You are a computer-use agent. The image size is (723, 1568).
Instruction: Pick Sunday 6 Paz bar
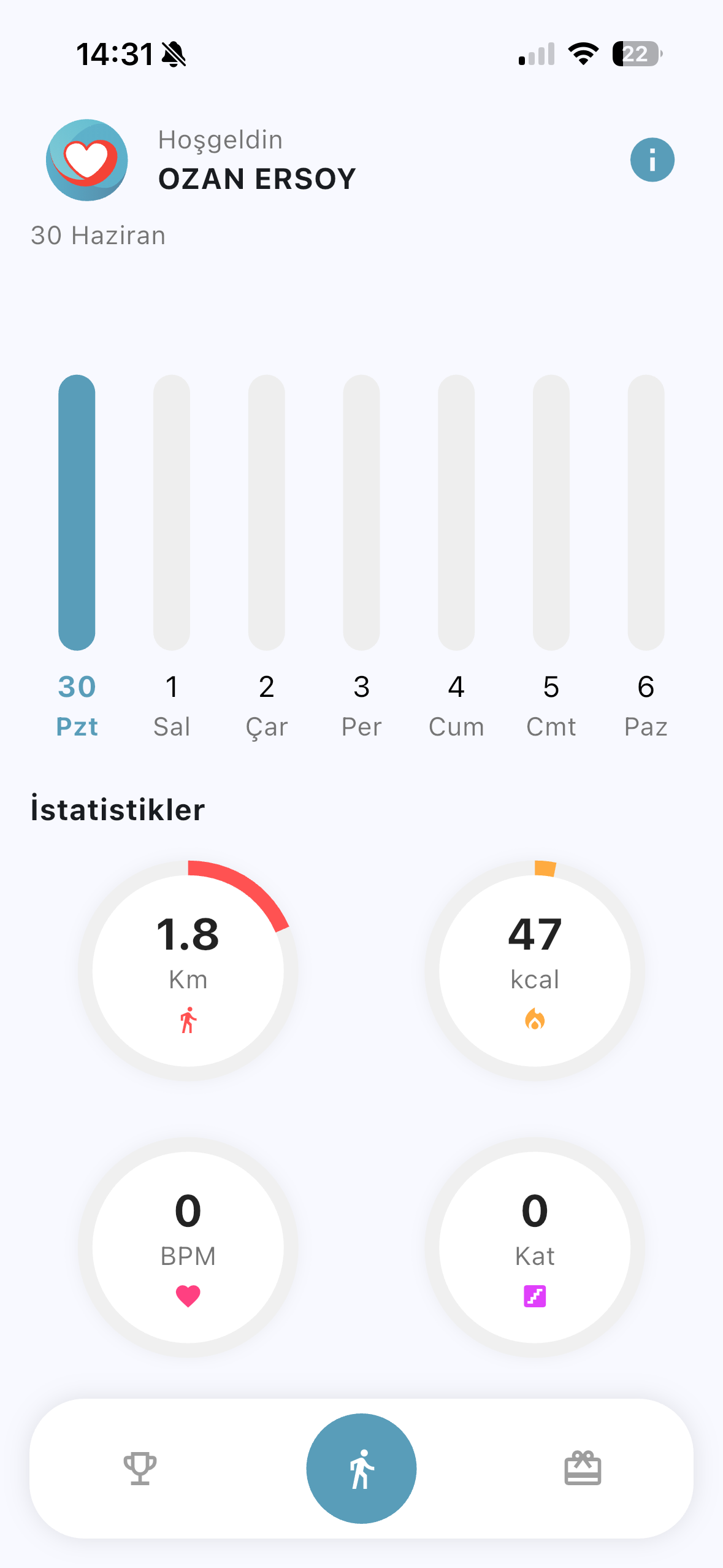646,512
